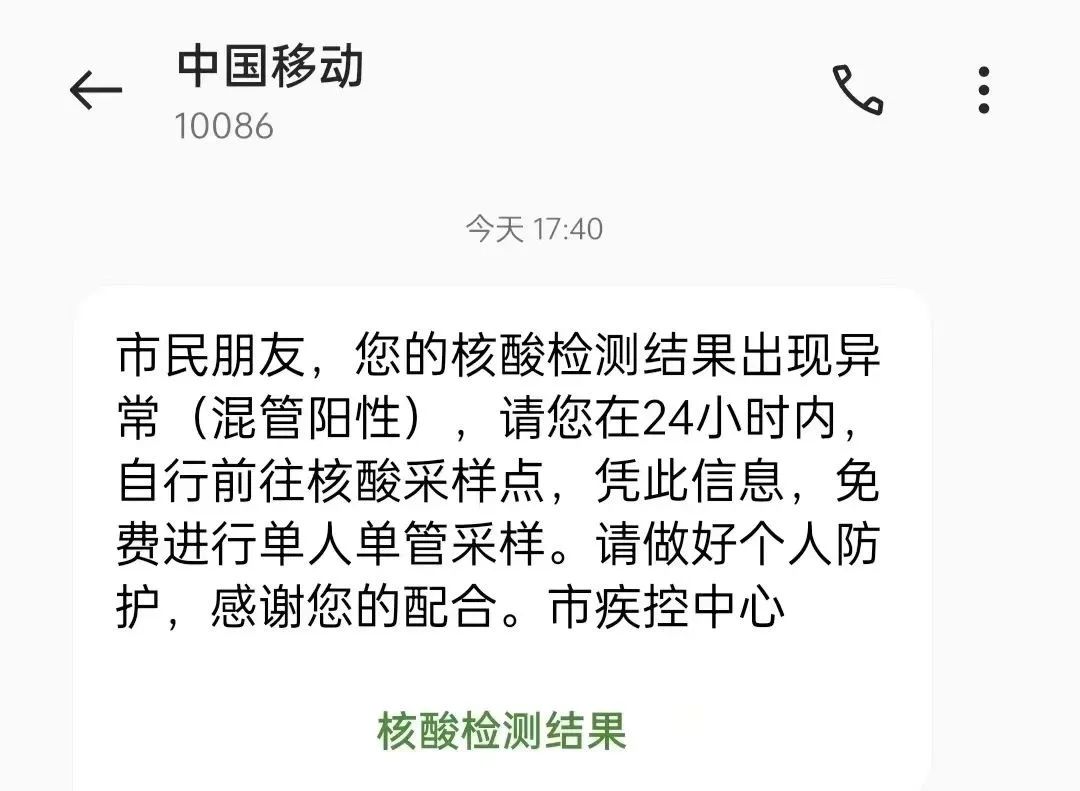This screenshot has height=791, width=1080.
Task: Call 中国移动 with the phone icon
Action: click(x=857, y=91)
